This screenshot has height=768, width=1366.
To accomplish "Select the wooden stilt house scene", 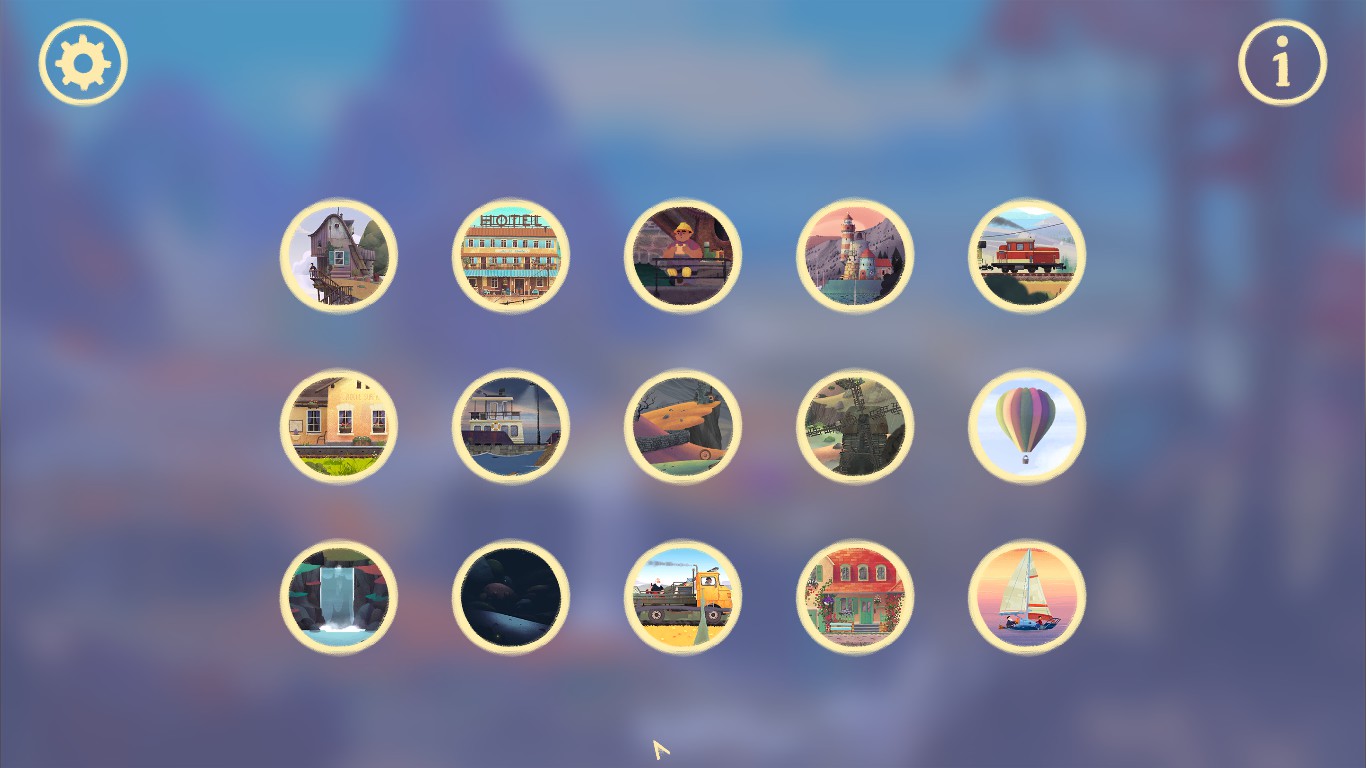I will 339,256.
